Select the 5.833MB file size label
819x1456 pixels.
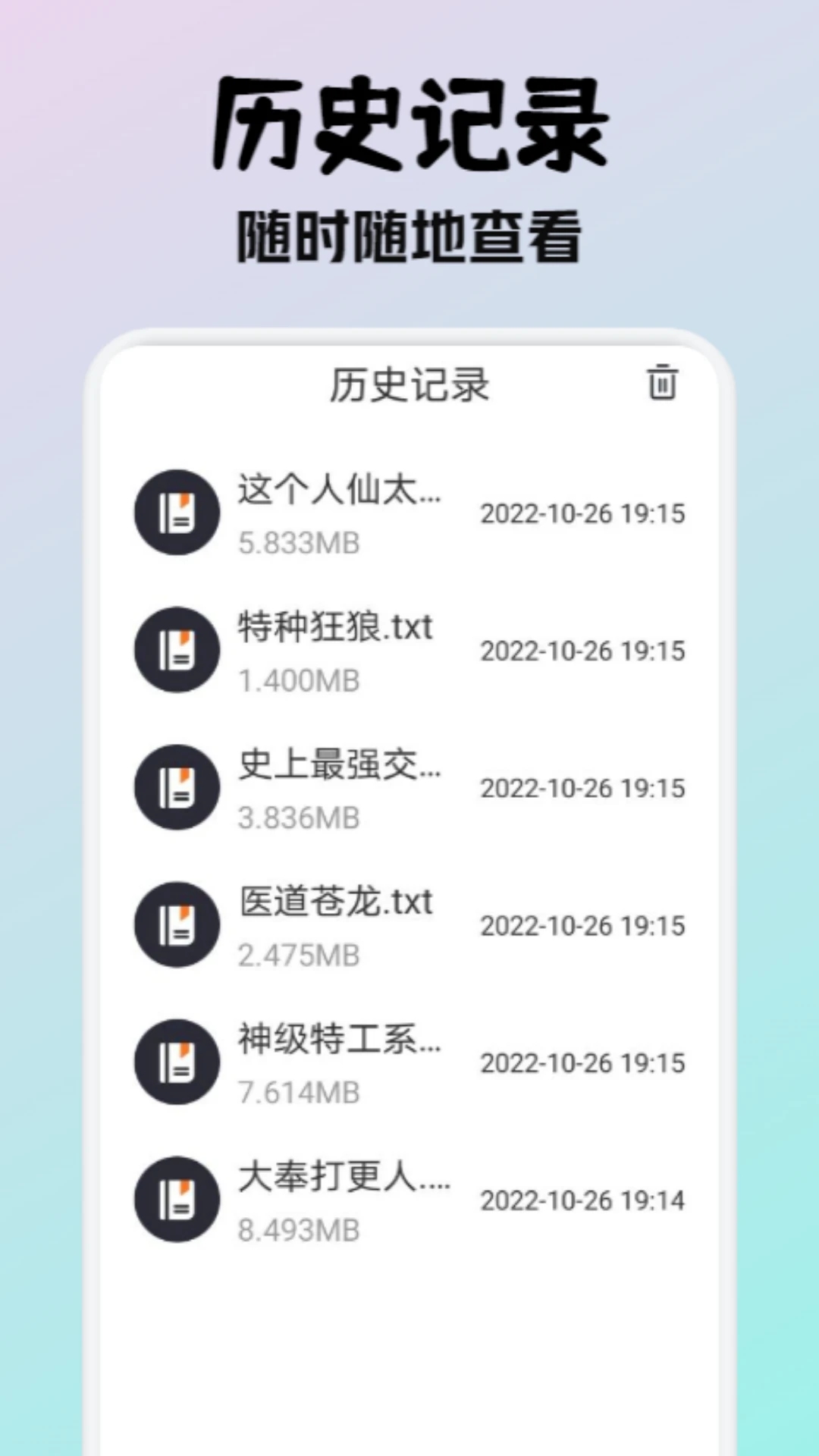297,544
